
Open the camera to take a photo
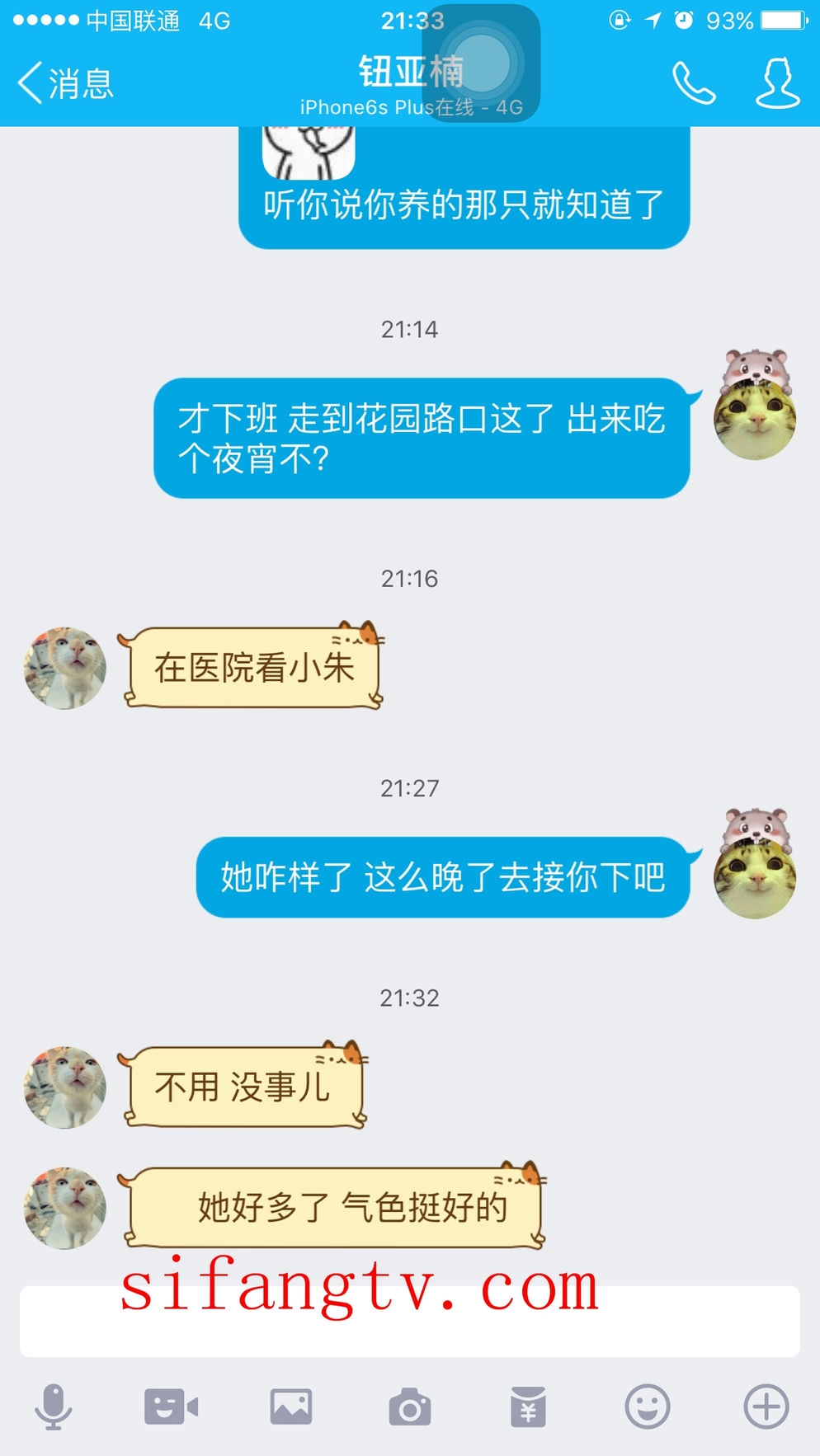pyautogui.click(x=410, y=1407)
